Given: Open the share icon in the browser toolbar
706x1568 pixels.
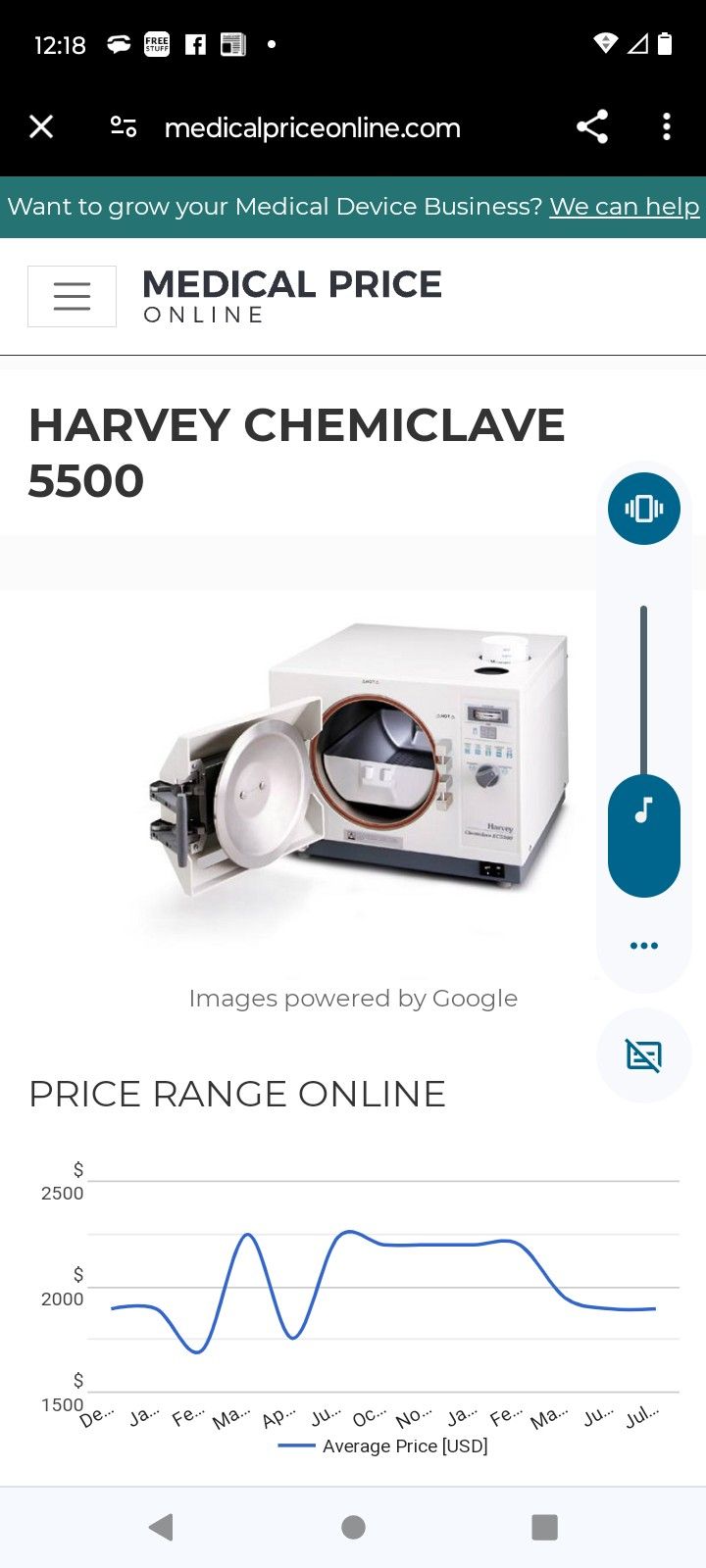Looking at the screenshot, I should 593,126.
